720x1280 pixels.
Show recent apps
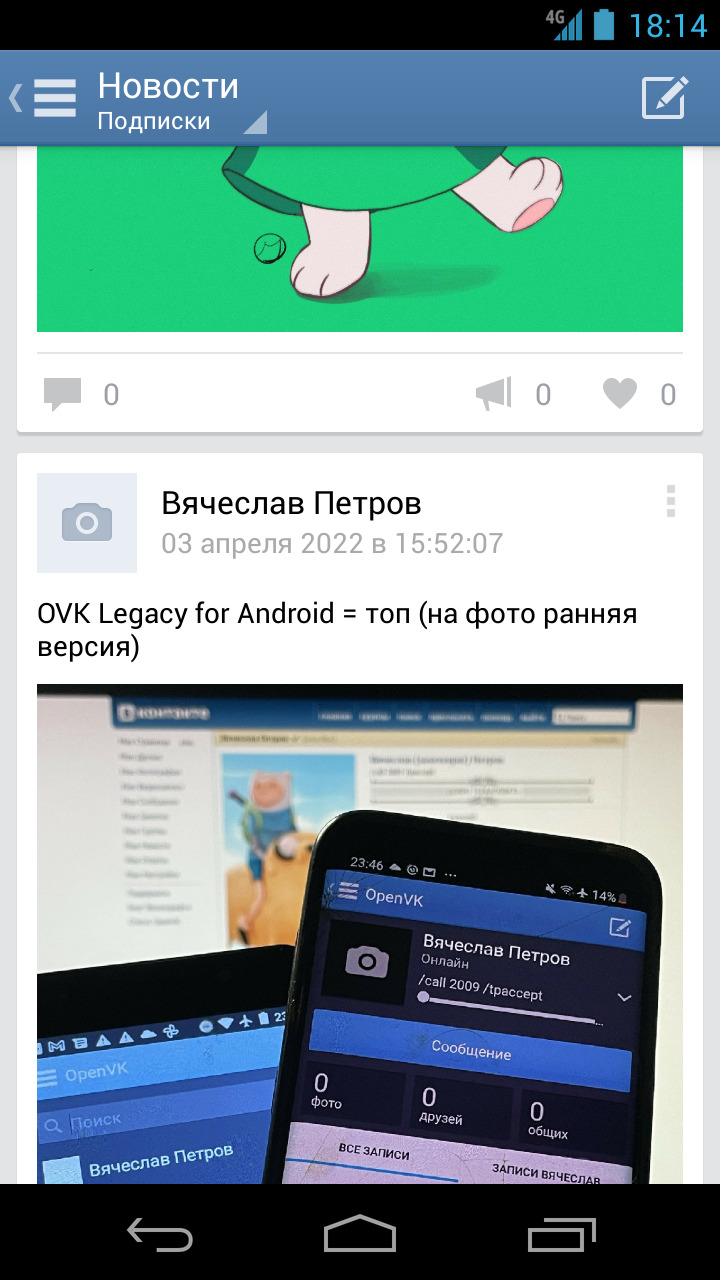tap(561, 1233)
